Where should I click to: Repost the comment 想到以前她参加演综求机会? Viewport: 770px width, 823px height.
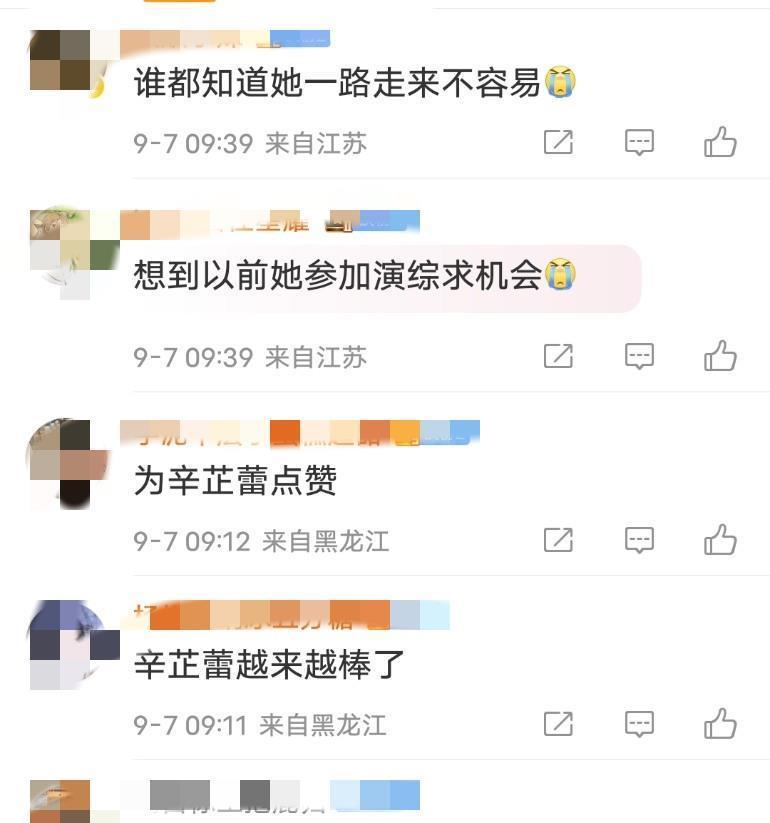pos(558,356)
